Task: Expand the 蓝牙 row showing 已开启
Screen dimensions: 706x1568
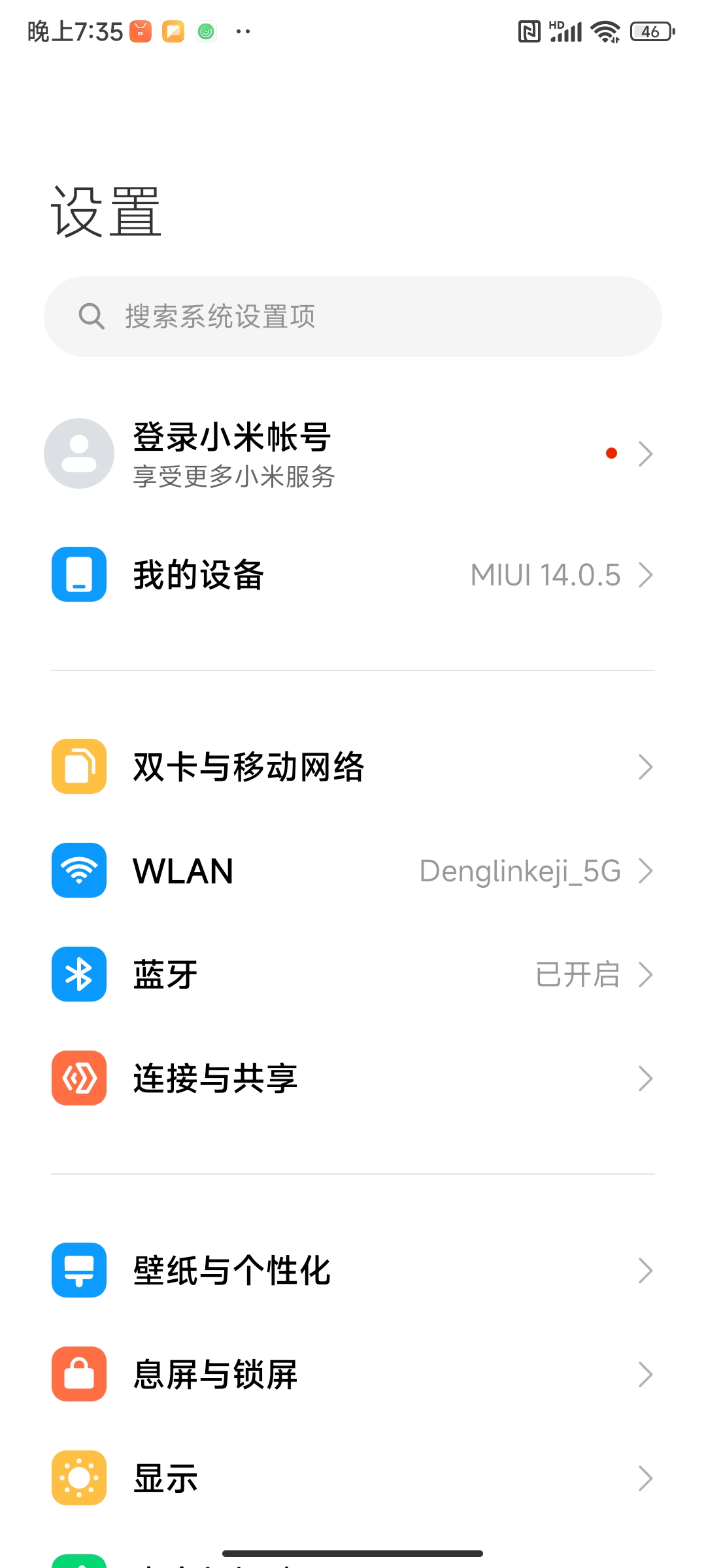Action: [353, 974]
